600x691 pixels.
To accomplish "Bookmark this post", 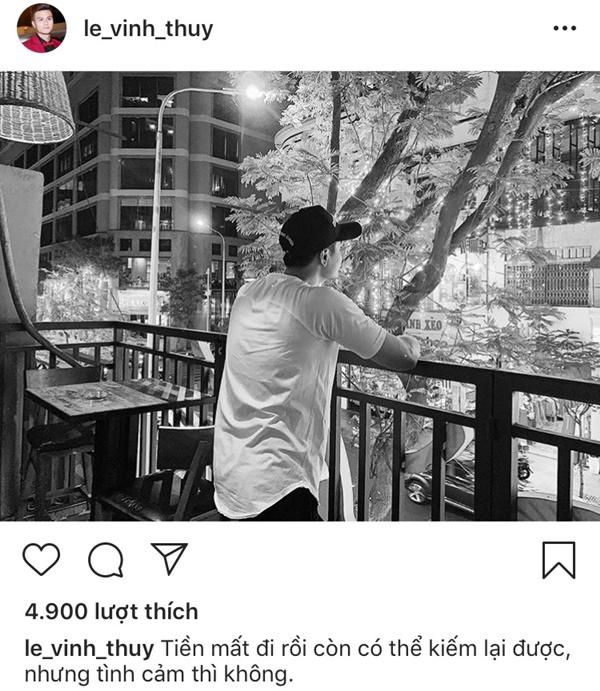I will tap(559, 560).
